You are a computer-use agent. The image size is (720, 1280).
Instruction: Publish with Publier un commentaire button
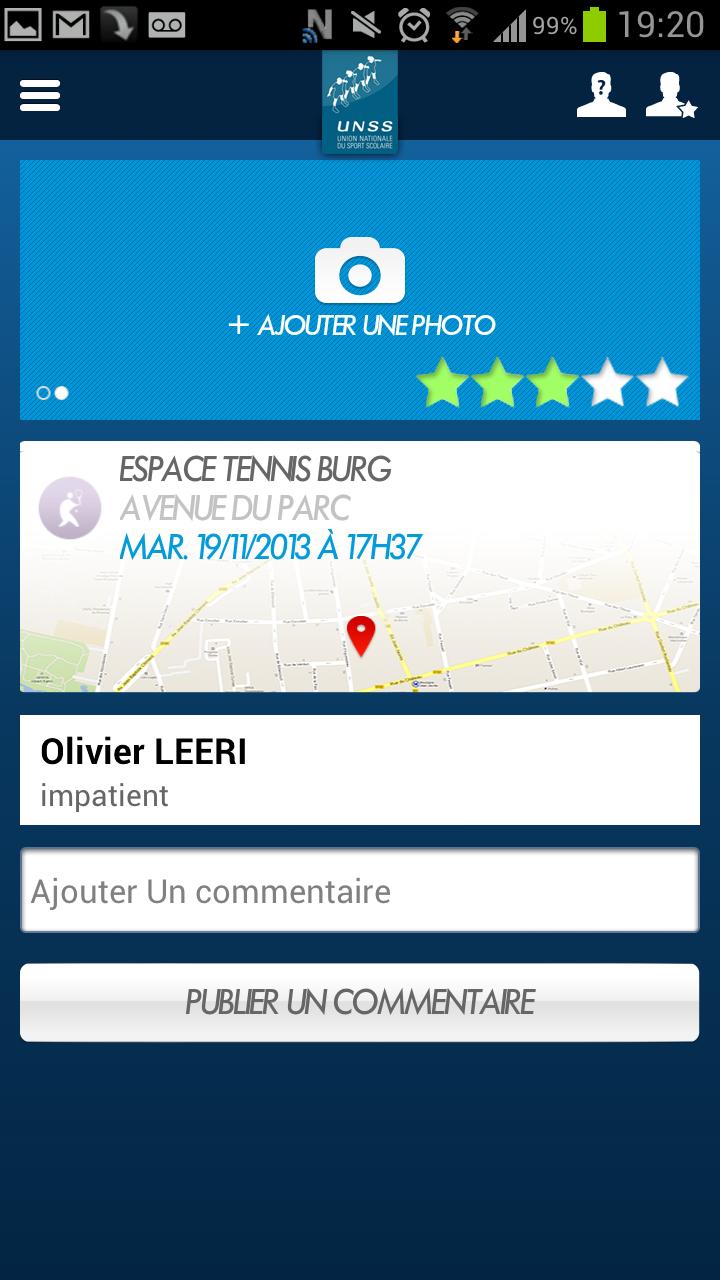360,1002
